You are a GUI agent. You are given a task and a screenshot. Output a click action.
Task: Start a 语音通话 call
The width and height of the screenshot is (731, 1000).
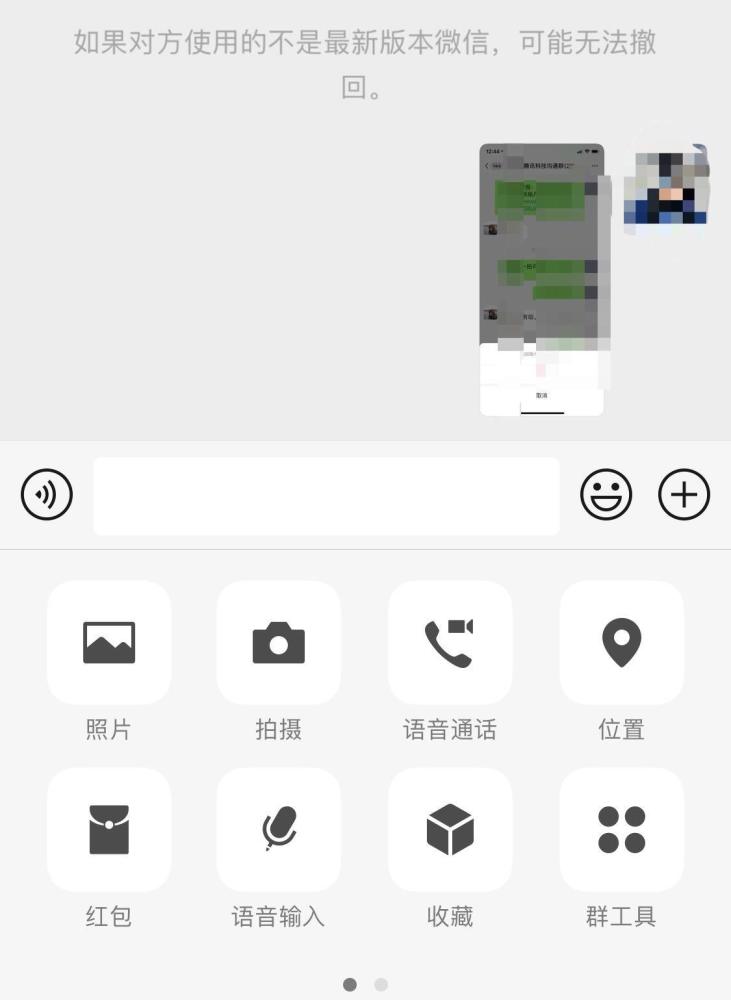[x=449, y=642]
